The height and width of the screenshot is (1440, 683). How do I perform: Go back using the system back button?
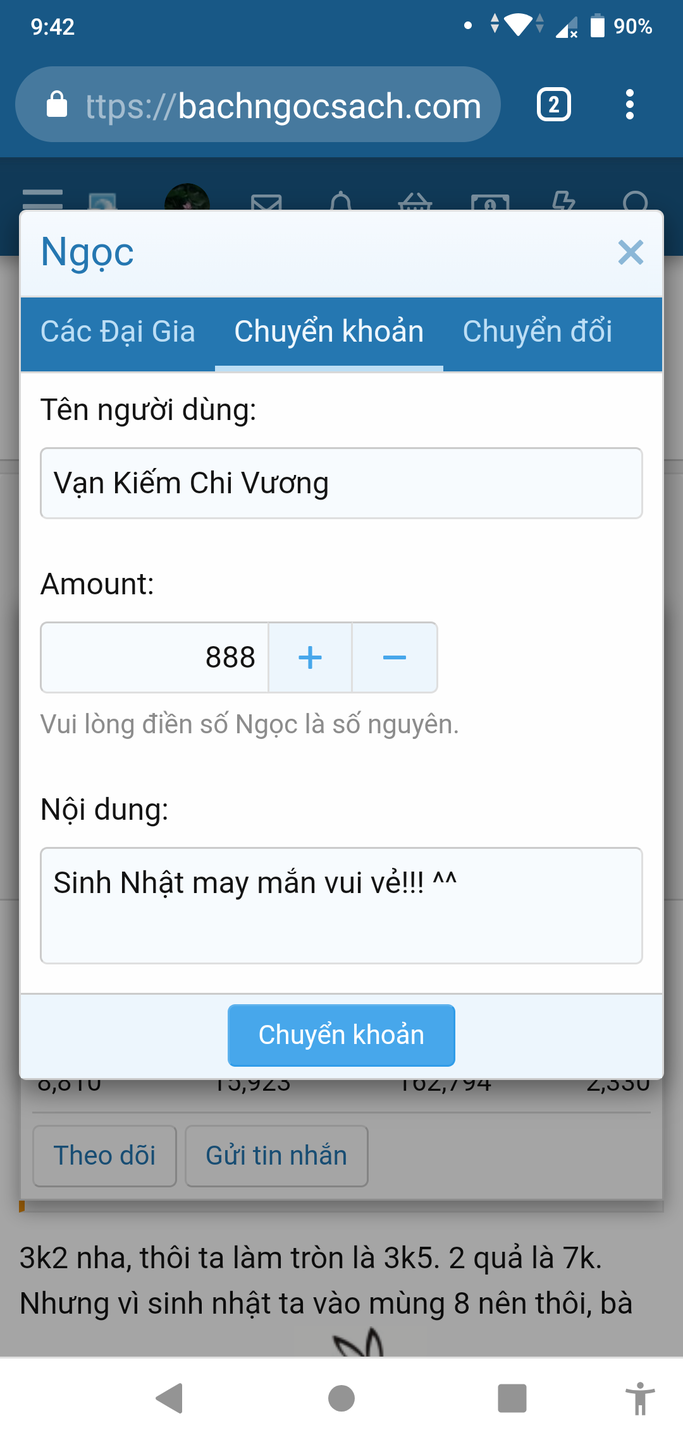[170, 1398]
